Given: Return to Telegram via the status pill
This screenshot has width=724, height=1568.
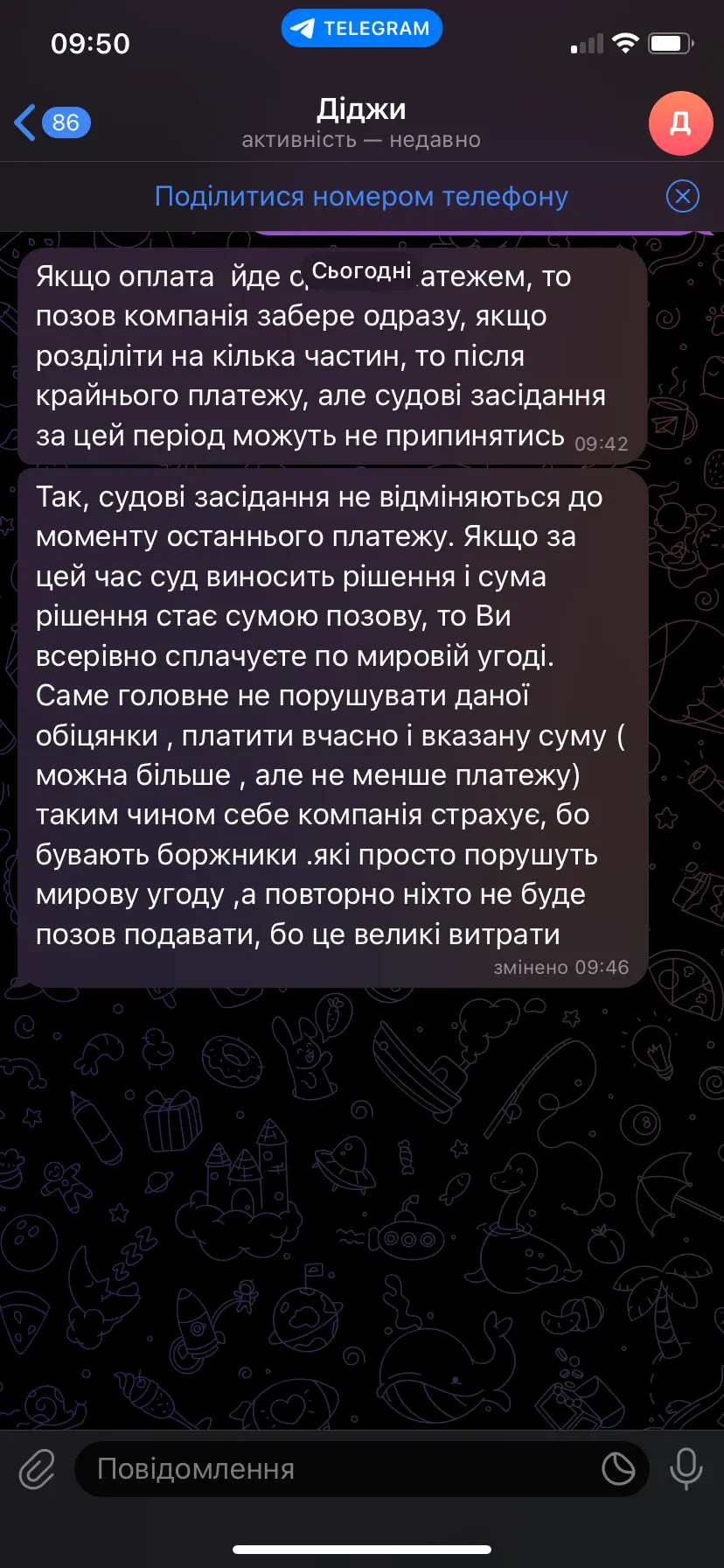Looking at the screenshot, I should [x=361, y=28].
